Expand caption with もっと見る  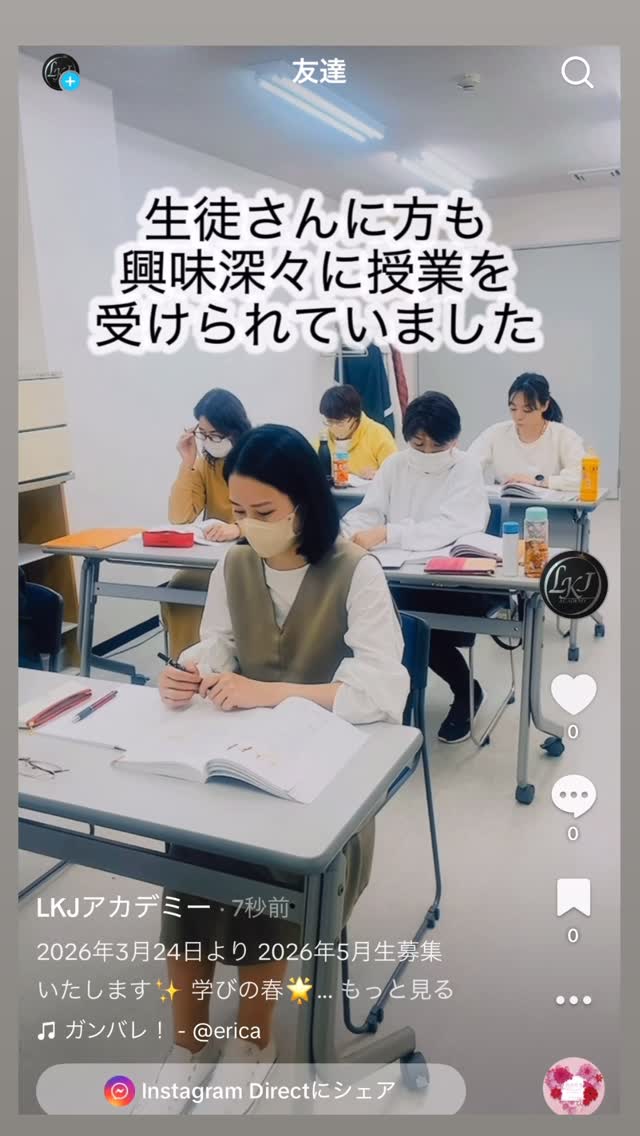click(x=398, y=990)
